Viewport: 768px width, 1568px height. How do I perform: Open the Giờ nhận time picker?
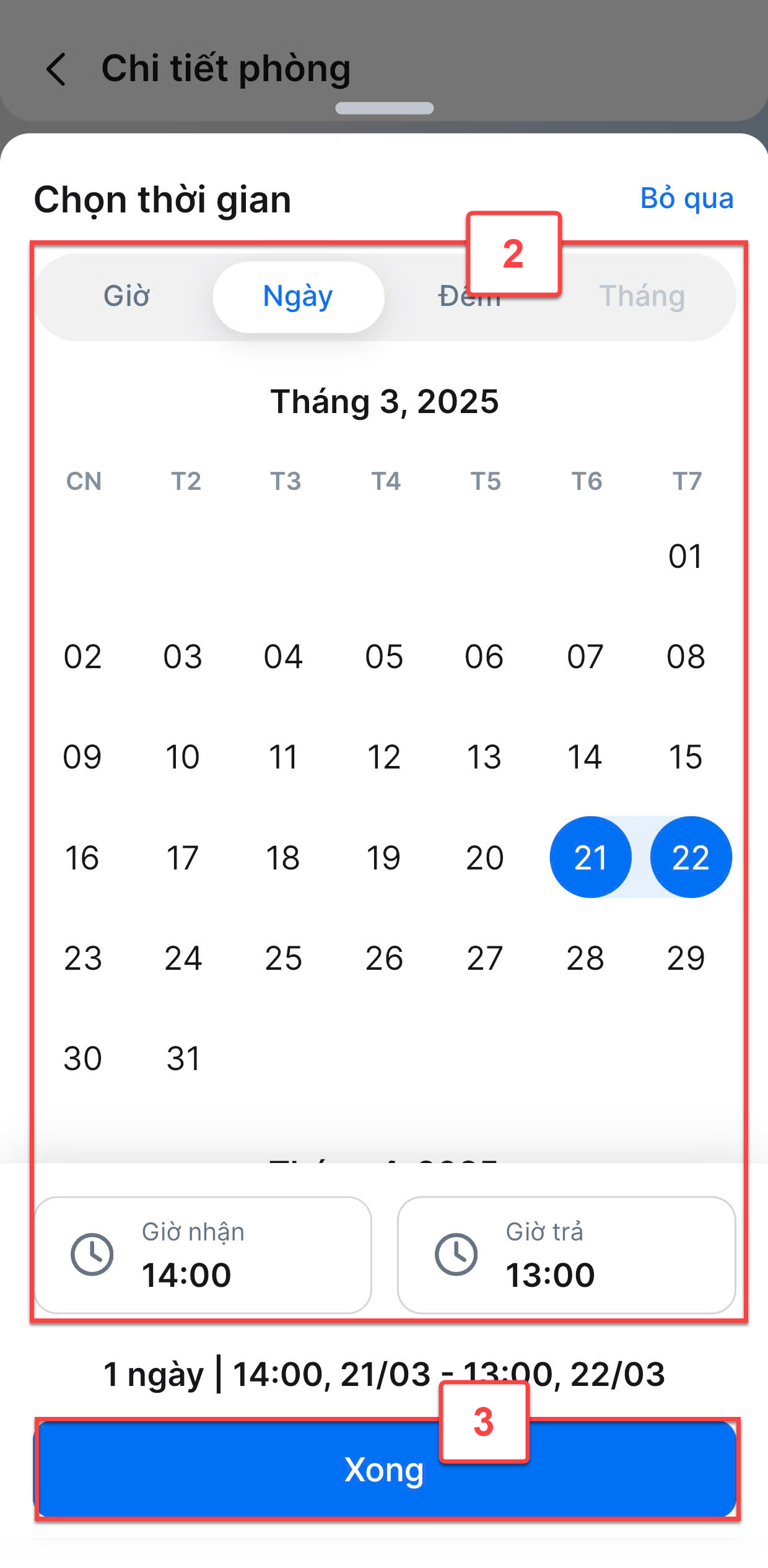pos(203,1255)
